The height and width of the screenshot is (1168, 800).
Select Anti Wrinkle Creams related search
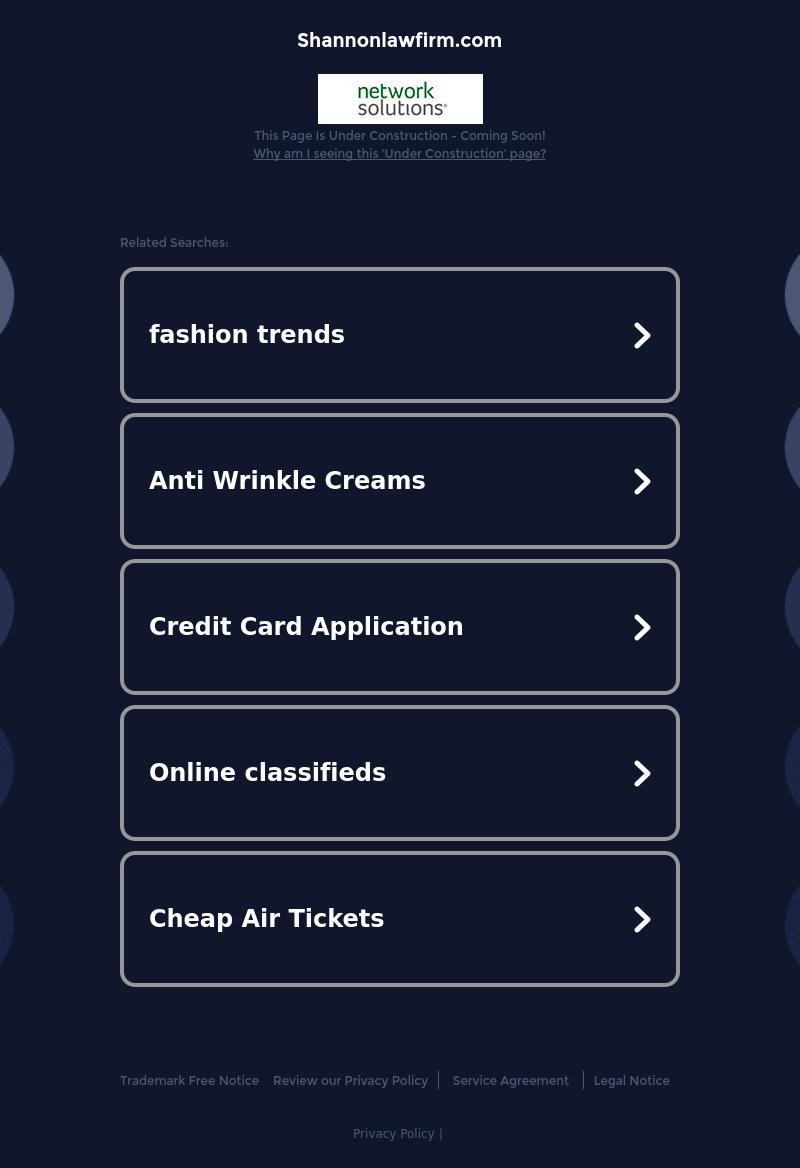point(399,481)
